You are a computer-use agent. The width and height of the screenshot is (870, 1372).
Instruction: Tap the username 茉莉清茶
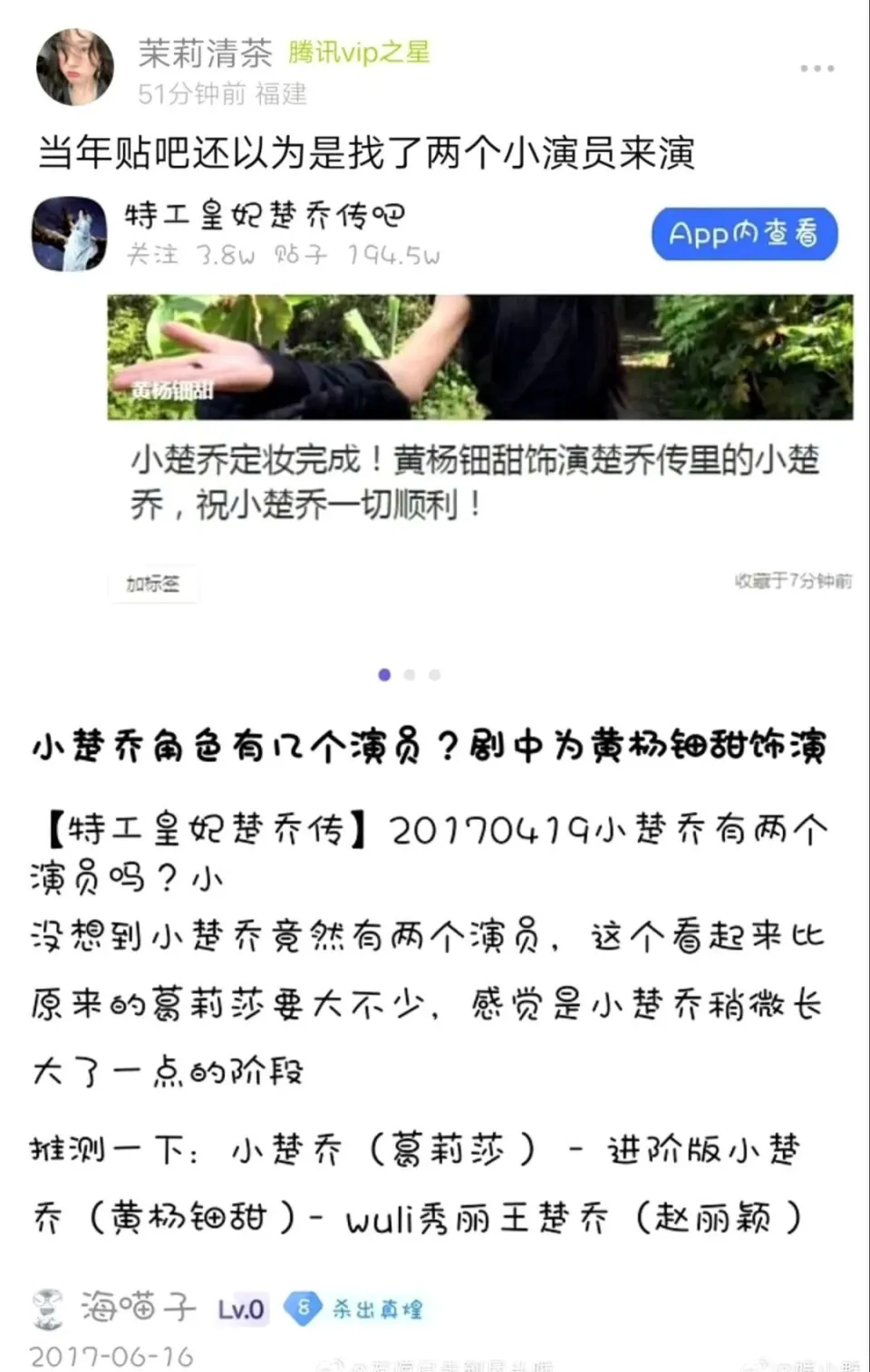tap(205, 53)
